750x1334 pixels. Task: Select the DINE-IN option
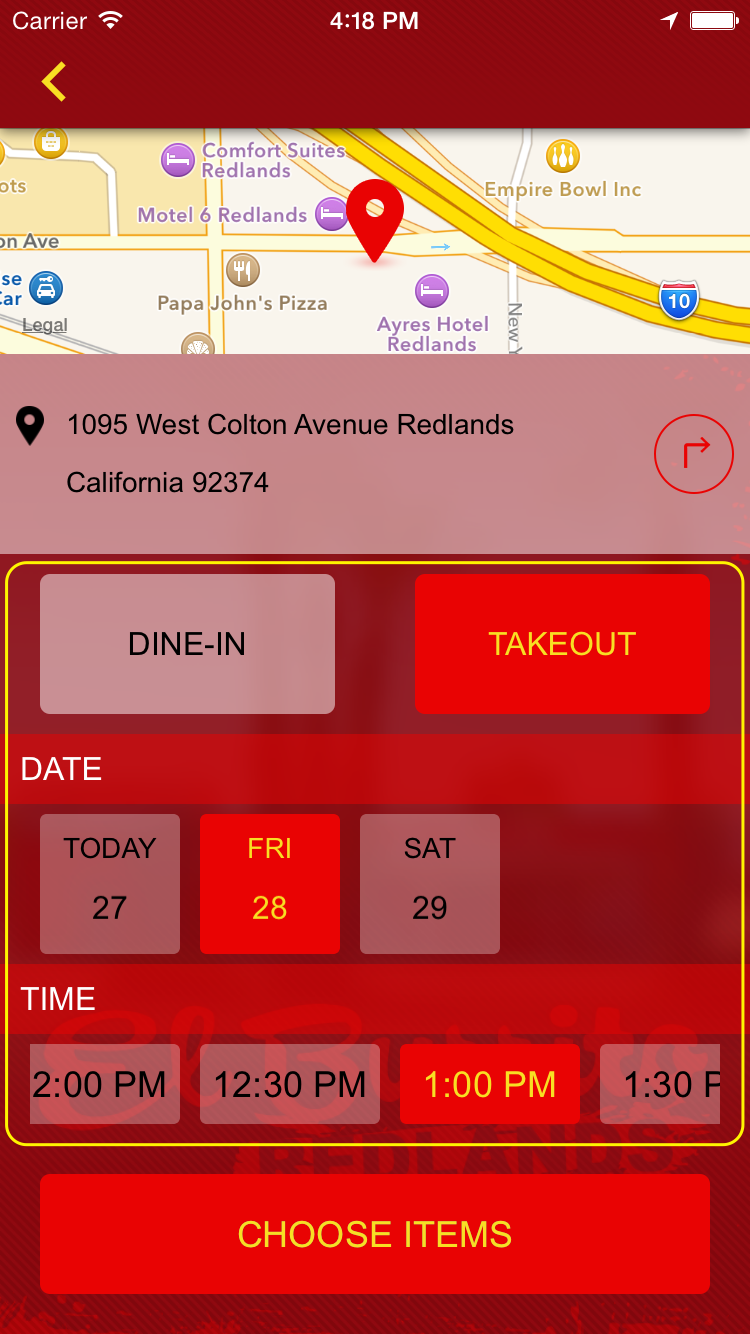tap(187, 644)
